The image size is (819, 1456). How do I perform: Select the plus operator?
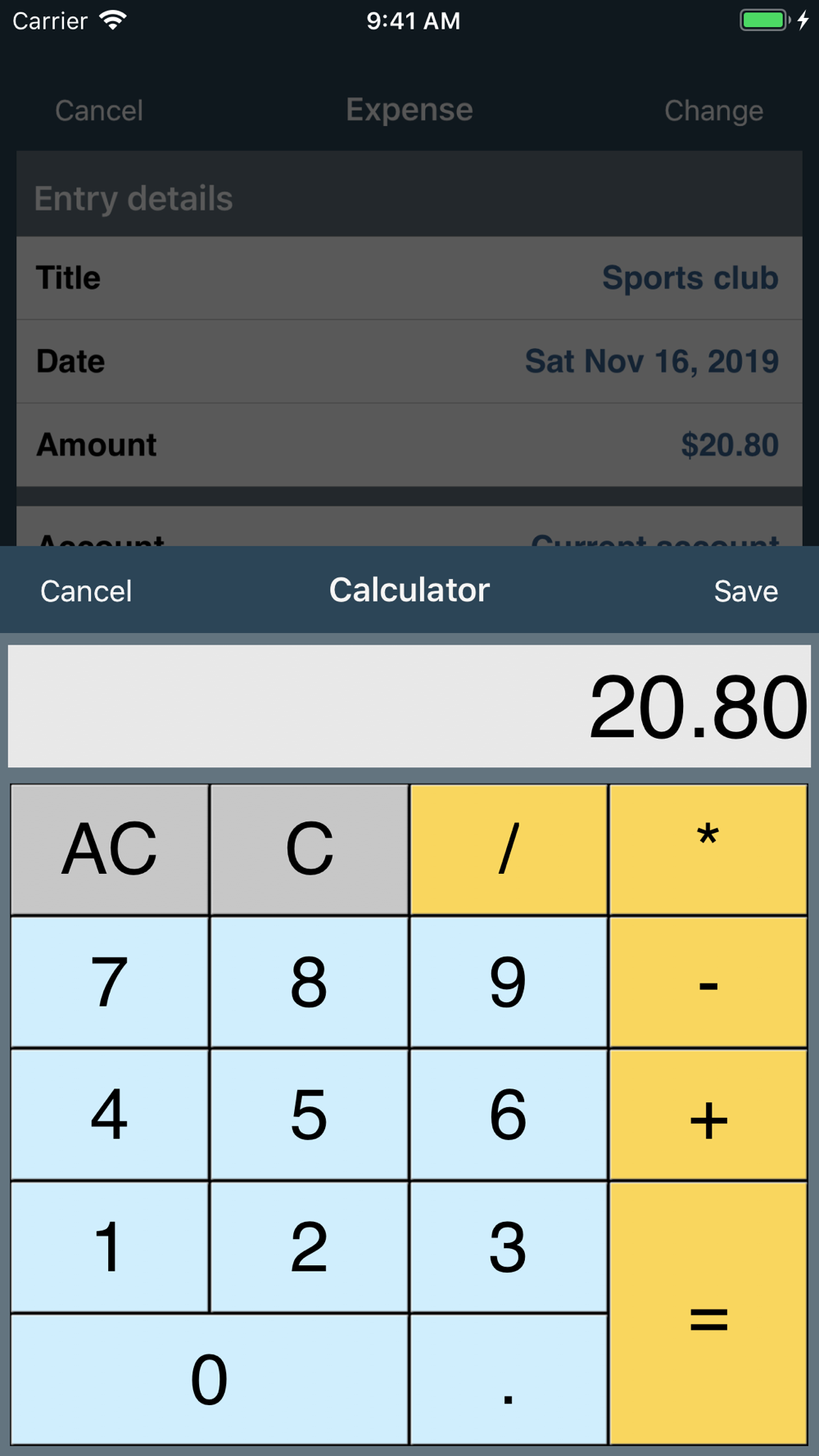708,1115
